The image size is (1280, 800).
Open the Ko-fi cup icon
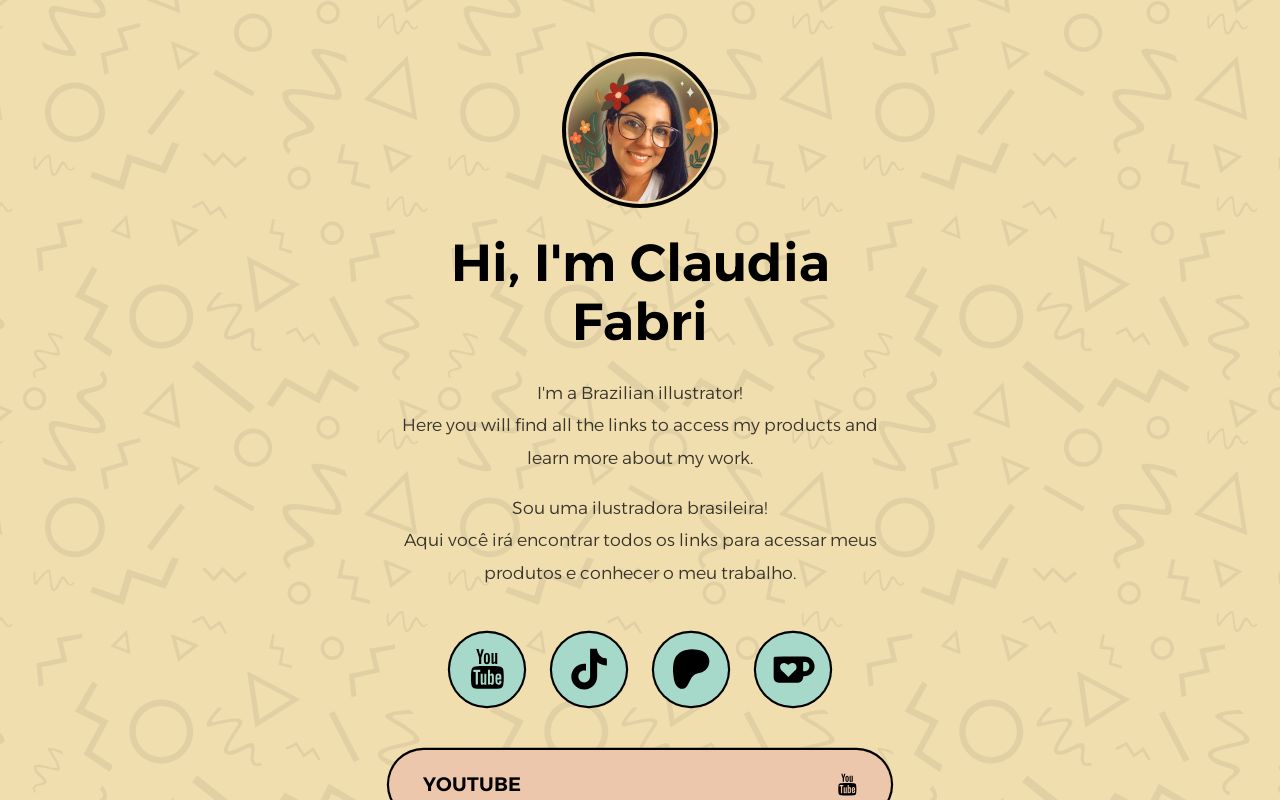point(793,669)
